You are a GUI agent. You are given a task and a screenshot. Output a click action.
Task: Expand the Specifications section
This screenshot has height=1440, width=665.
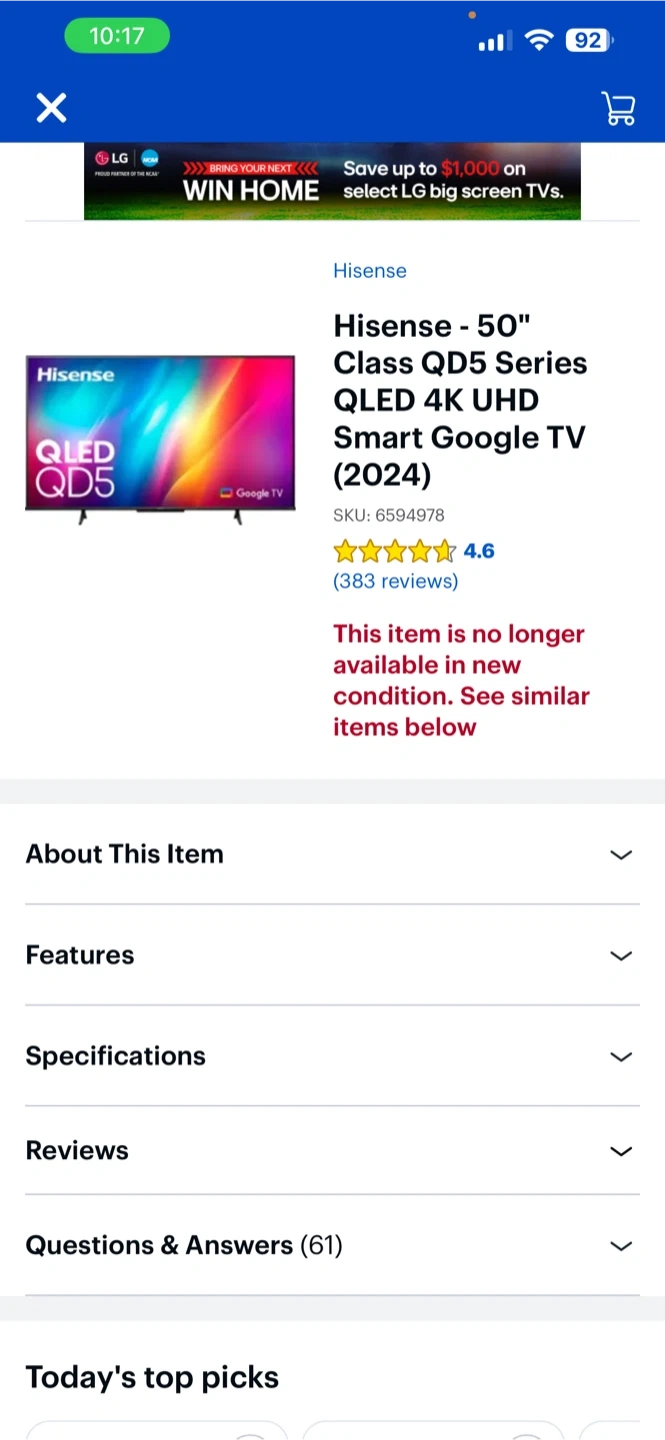pyautogui.click(x=332, y=1057)
